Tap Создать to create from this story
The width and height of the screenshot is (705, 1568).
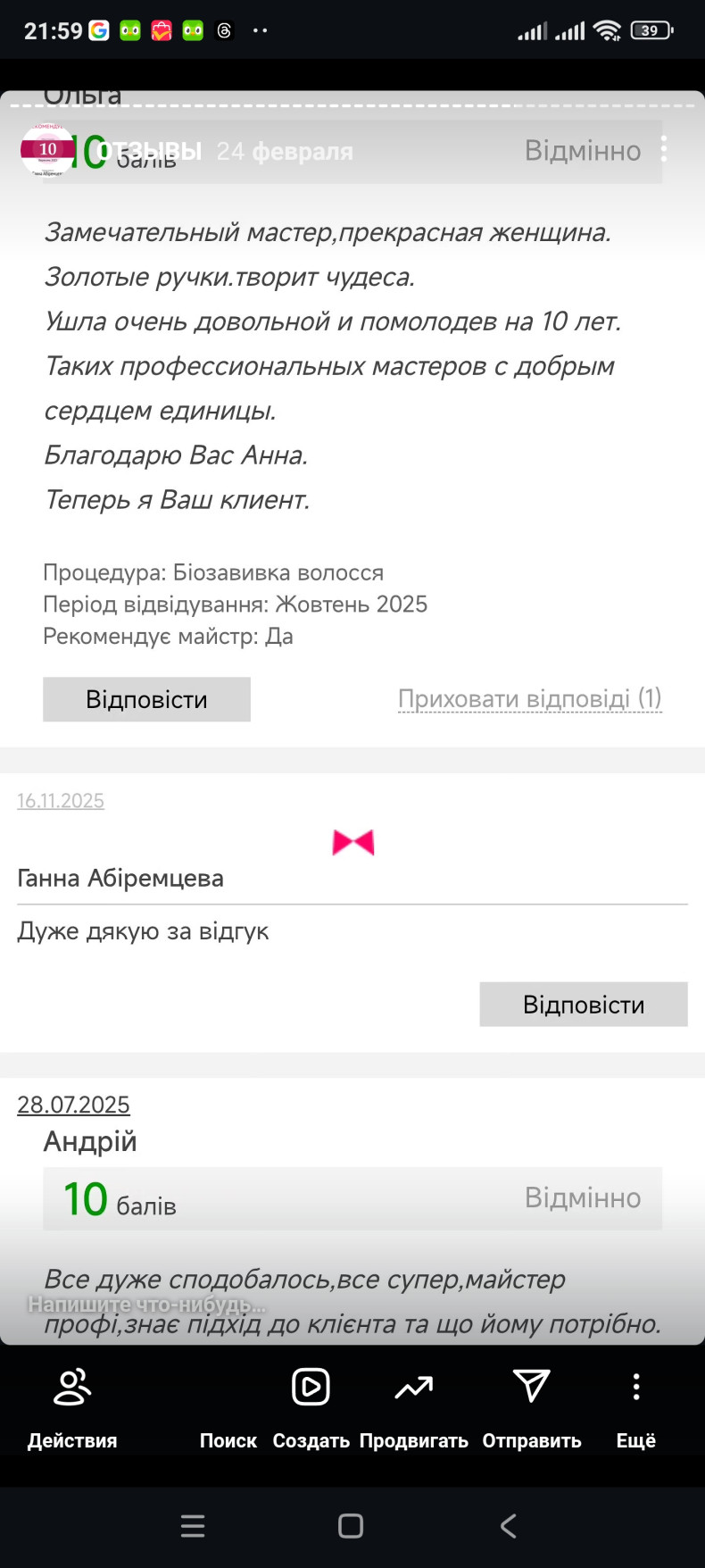(311, 1405)
